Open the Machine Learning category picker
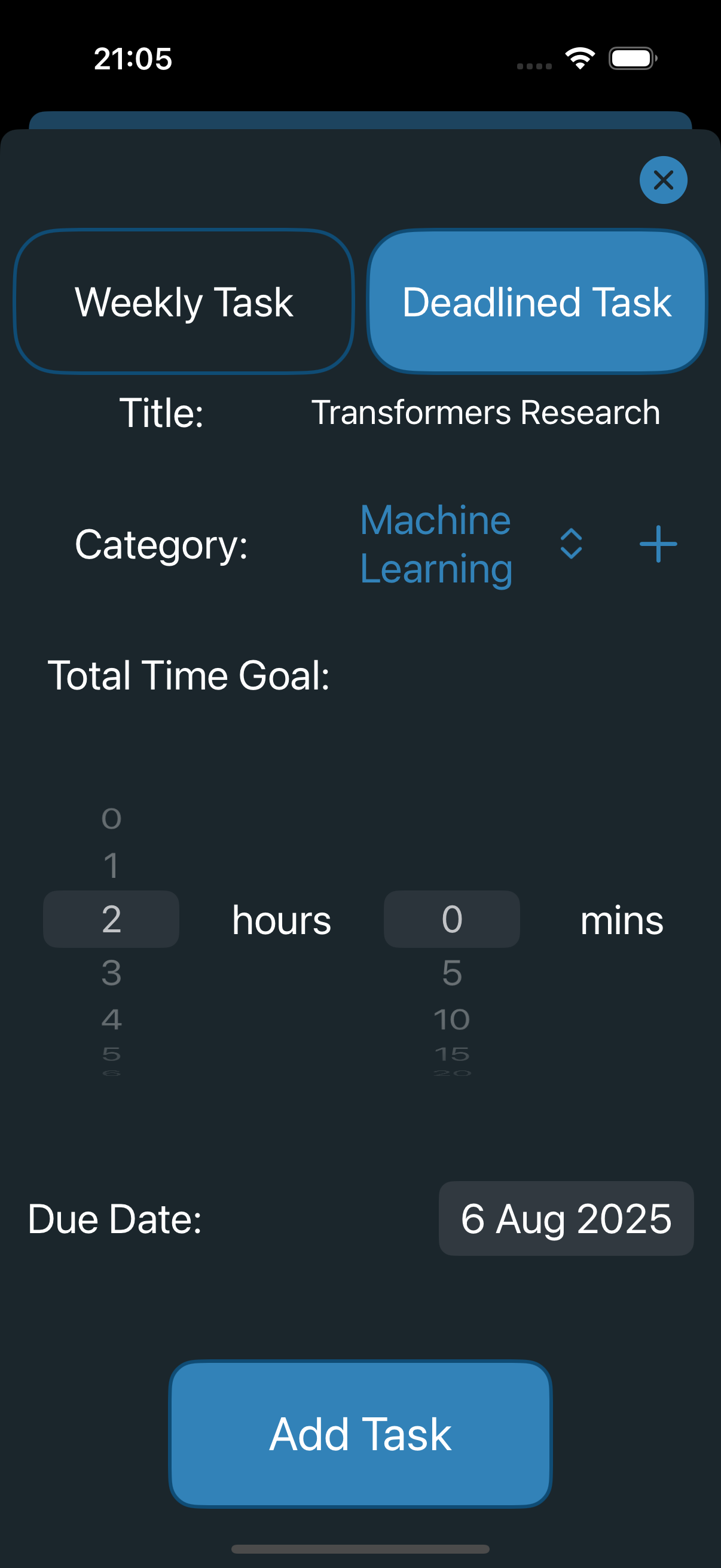This screenshot has height=1568, width=721. click(x=436, y=545)
